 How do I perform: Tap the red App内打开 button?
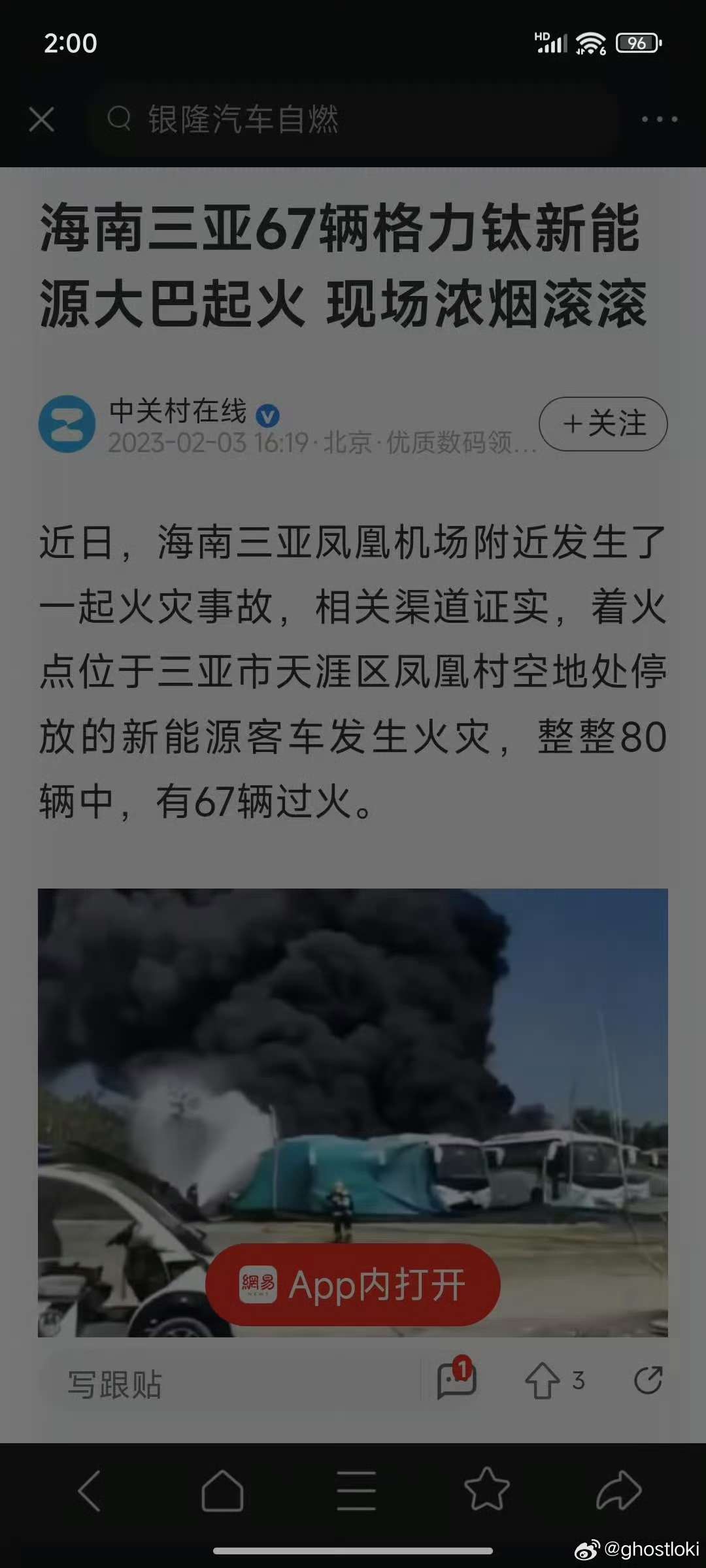[353, 1284]
